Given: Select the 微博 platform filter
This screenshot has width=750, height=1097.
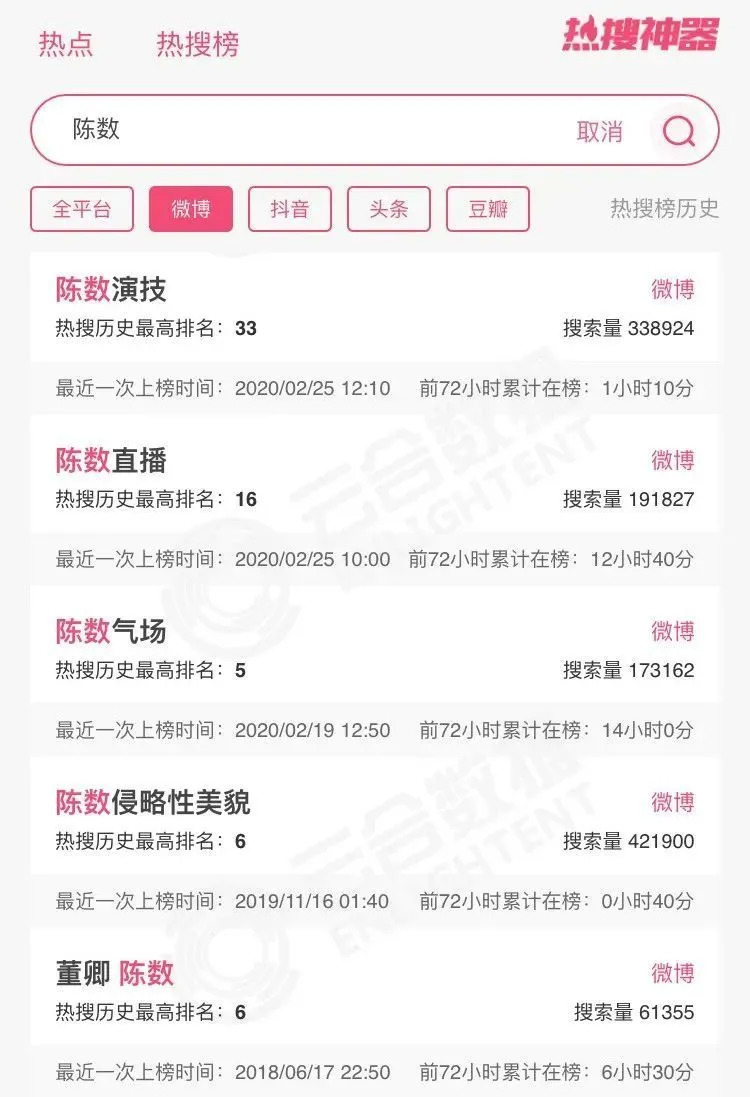Looking at the screenshot, I should point(190,209).
